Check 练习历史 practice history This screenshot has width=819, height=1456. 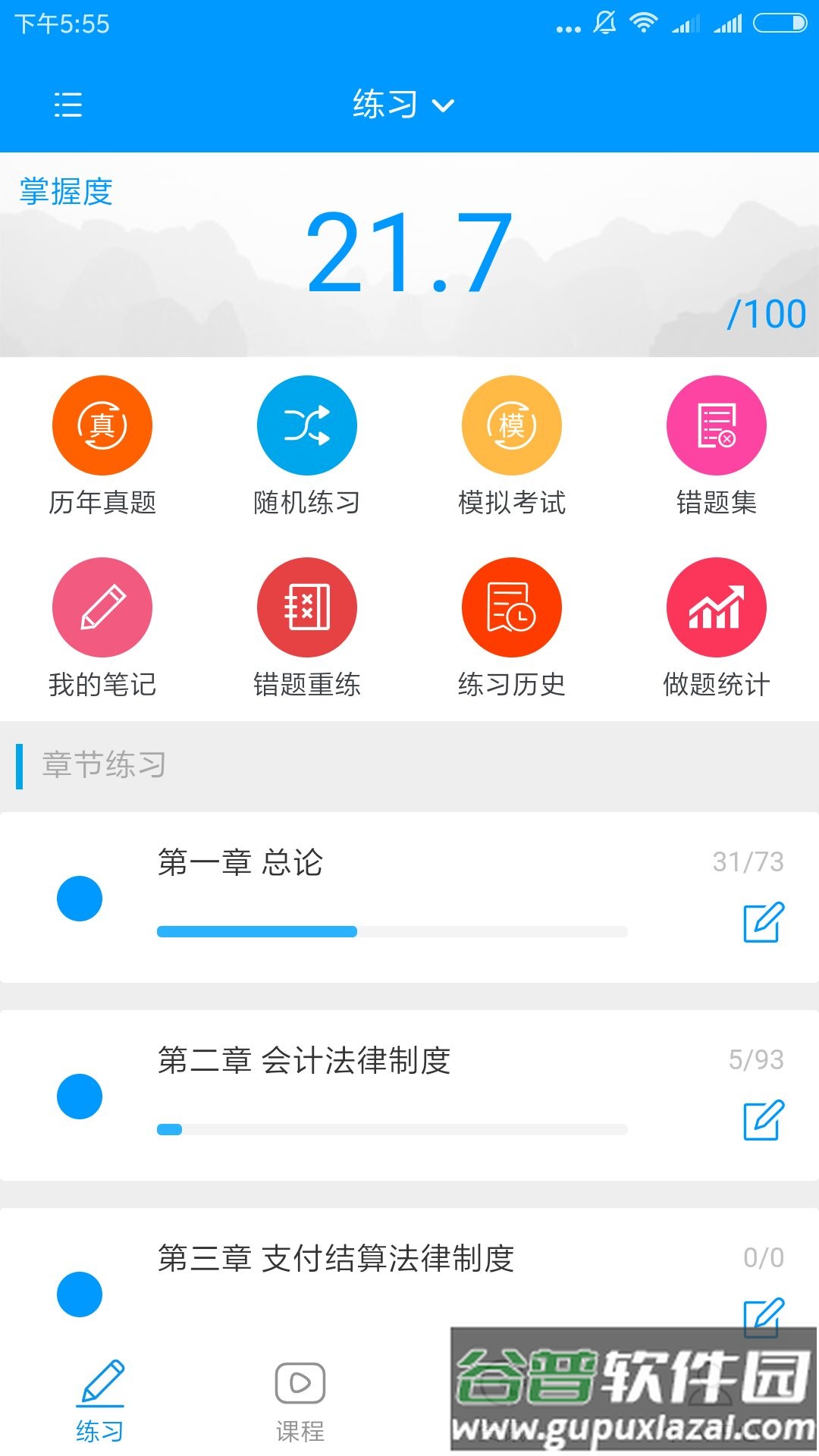click(x=512, y=607)
